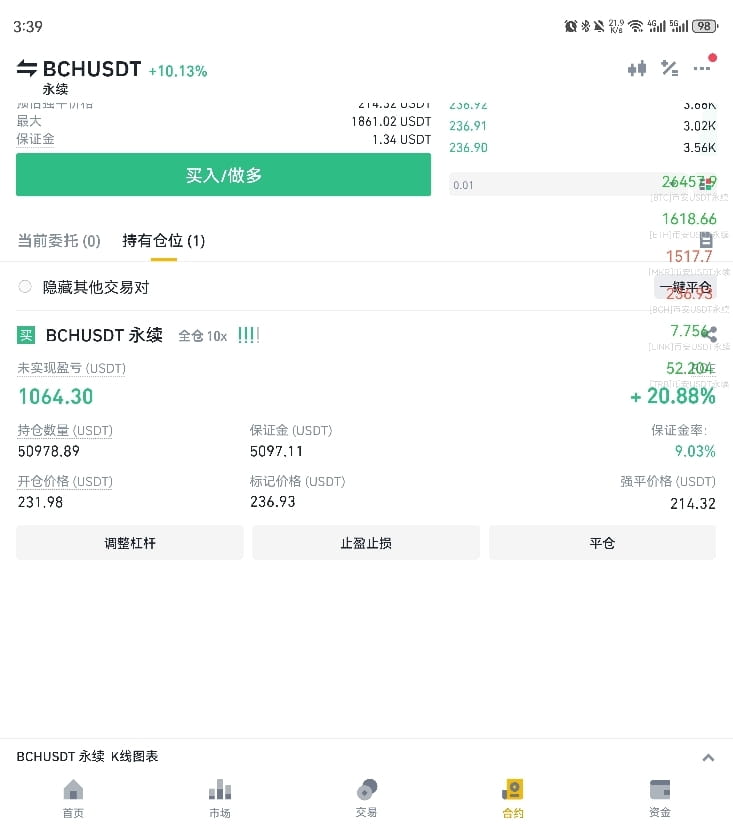This screenshot has width=733, height=826.
Task: Tap the 市场 markets icon in bottom bar
Action: coord(220,797)
